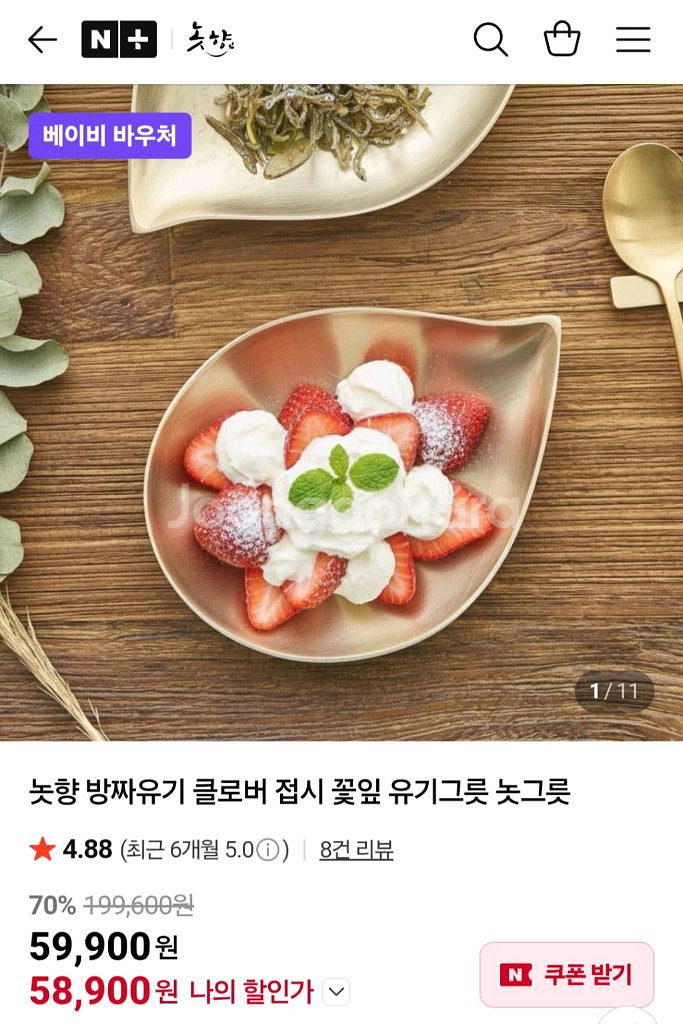Open the search icon
The image size is (683, 1024).
click(x=490, y=40)
